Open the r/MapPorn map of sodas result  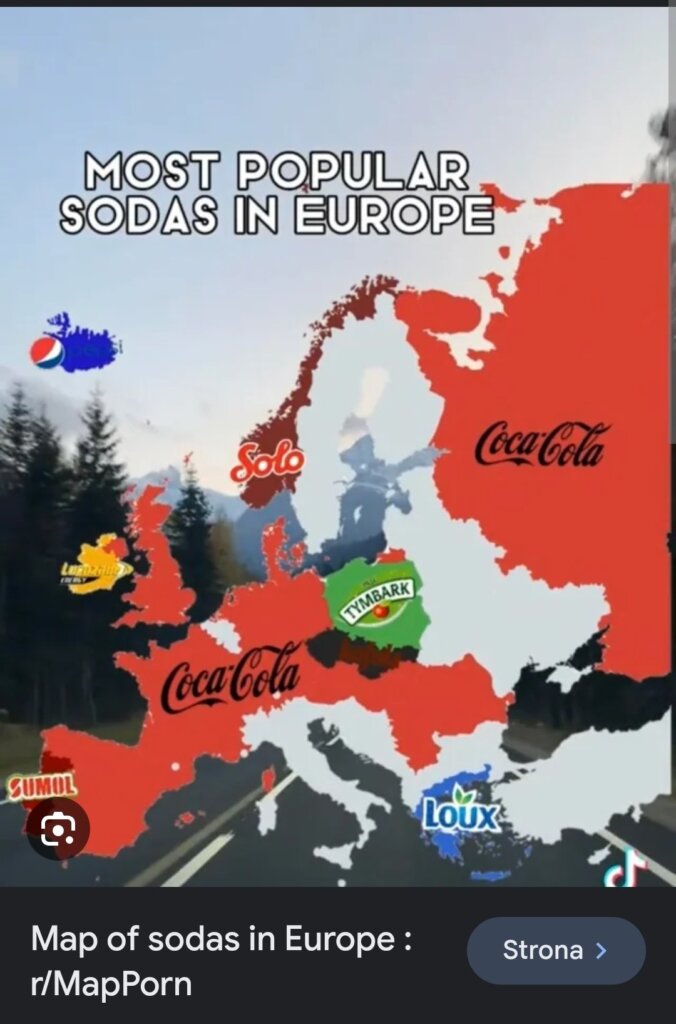pyautogui.click(x=222, y=960)
